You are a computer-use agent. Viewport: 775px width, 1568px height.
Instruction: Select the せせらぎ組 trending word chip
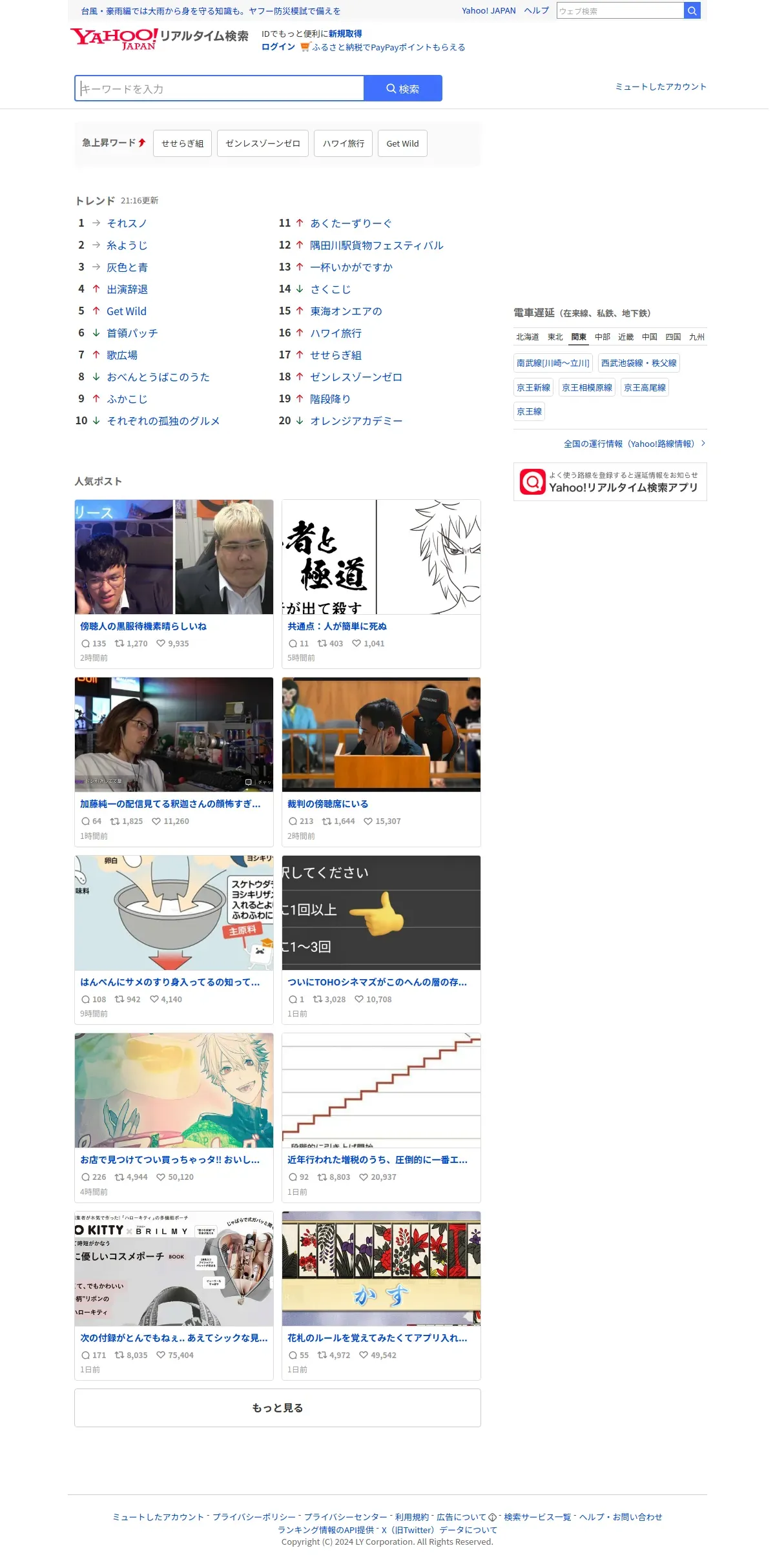click(x=182, y=143)
